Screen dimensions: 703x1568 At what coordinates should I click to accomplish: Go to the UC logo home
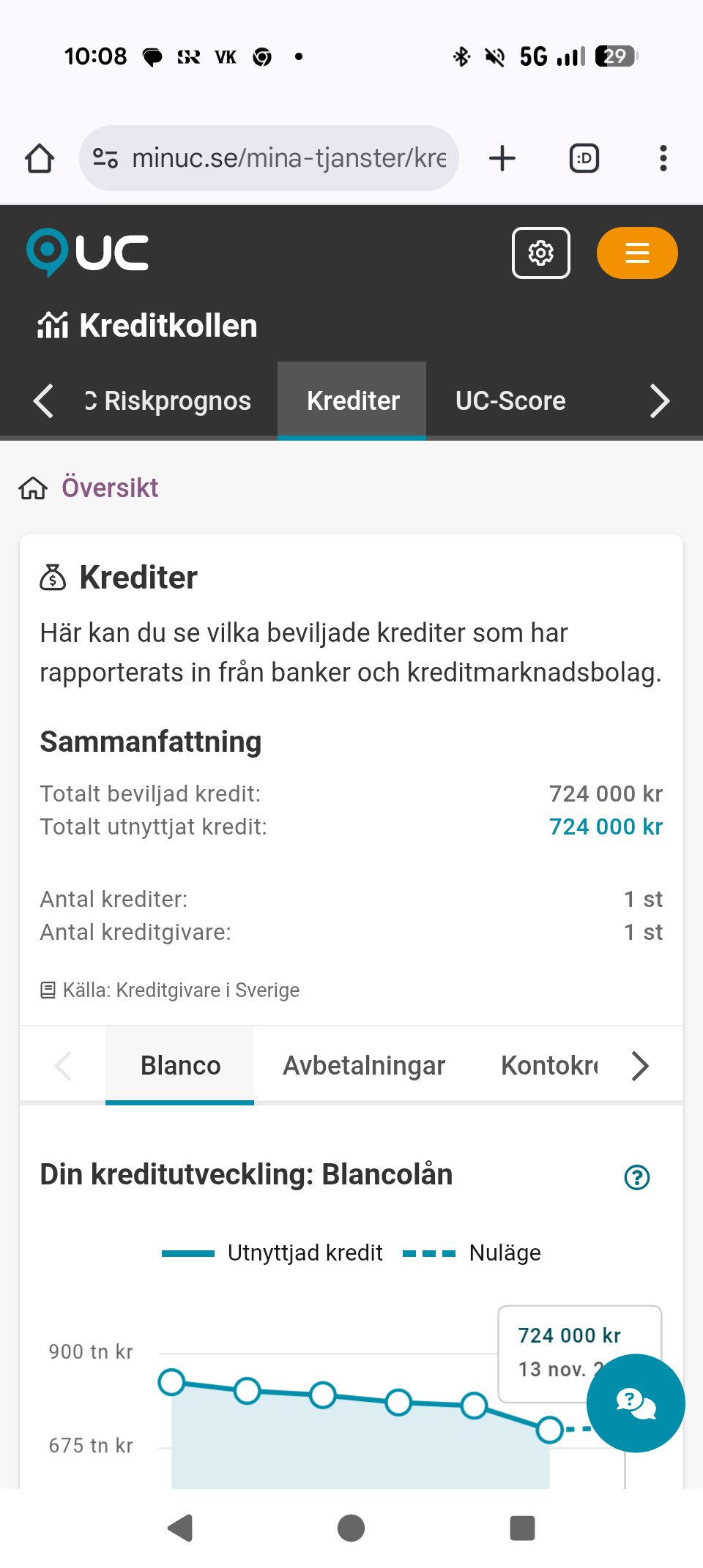click(x=88, y=253)
